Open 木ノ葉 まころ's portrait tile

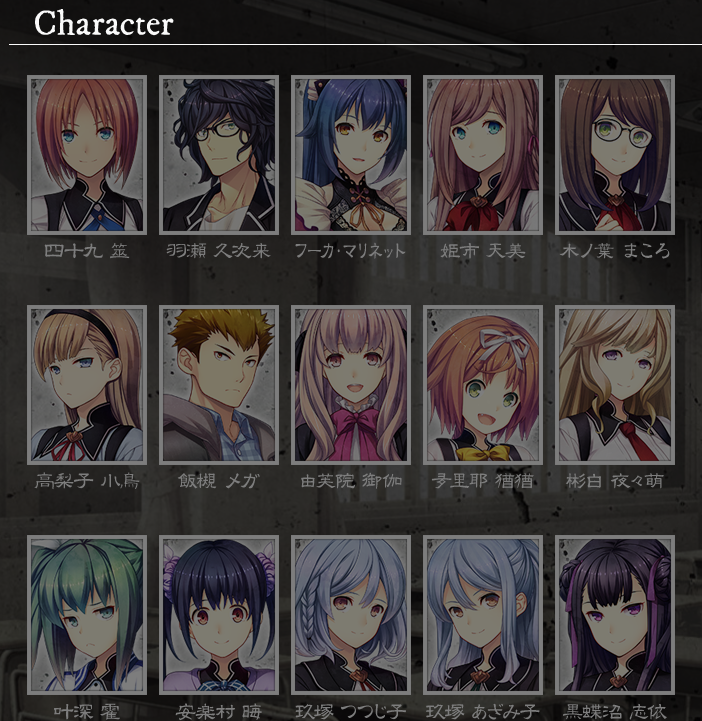(x=614, y=155)
